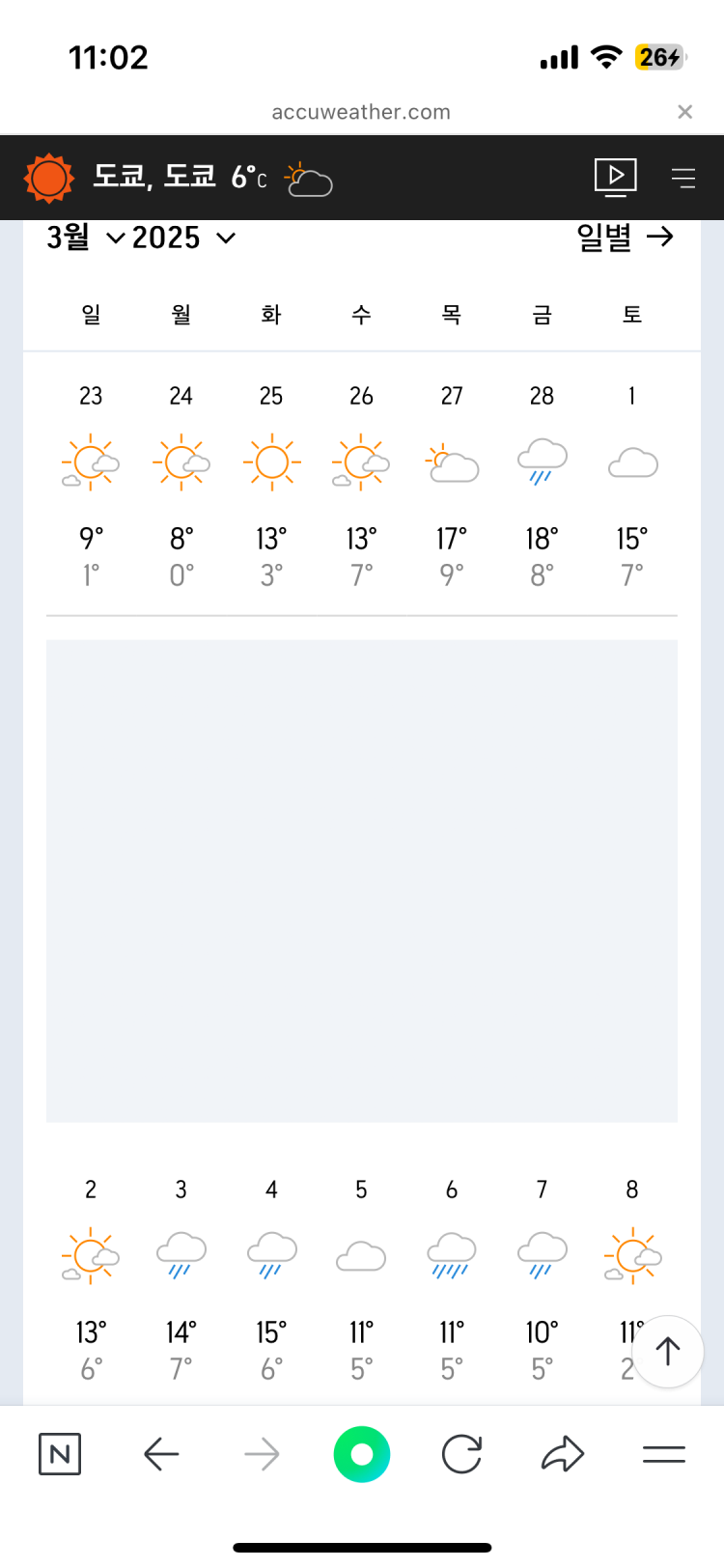Go to the 일별 daily forecast
This screenshot has width=724, height=1568.
click(x=625, y=238)
